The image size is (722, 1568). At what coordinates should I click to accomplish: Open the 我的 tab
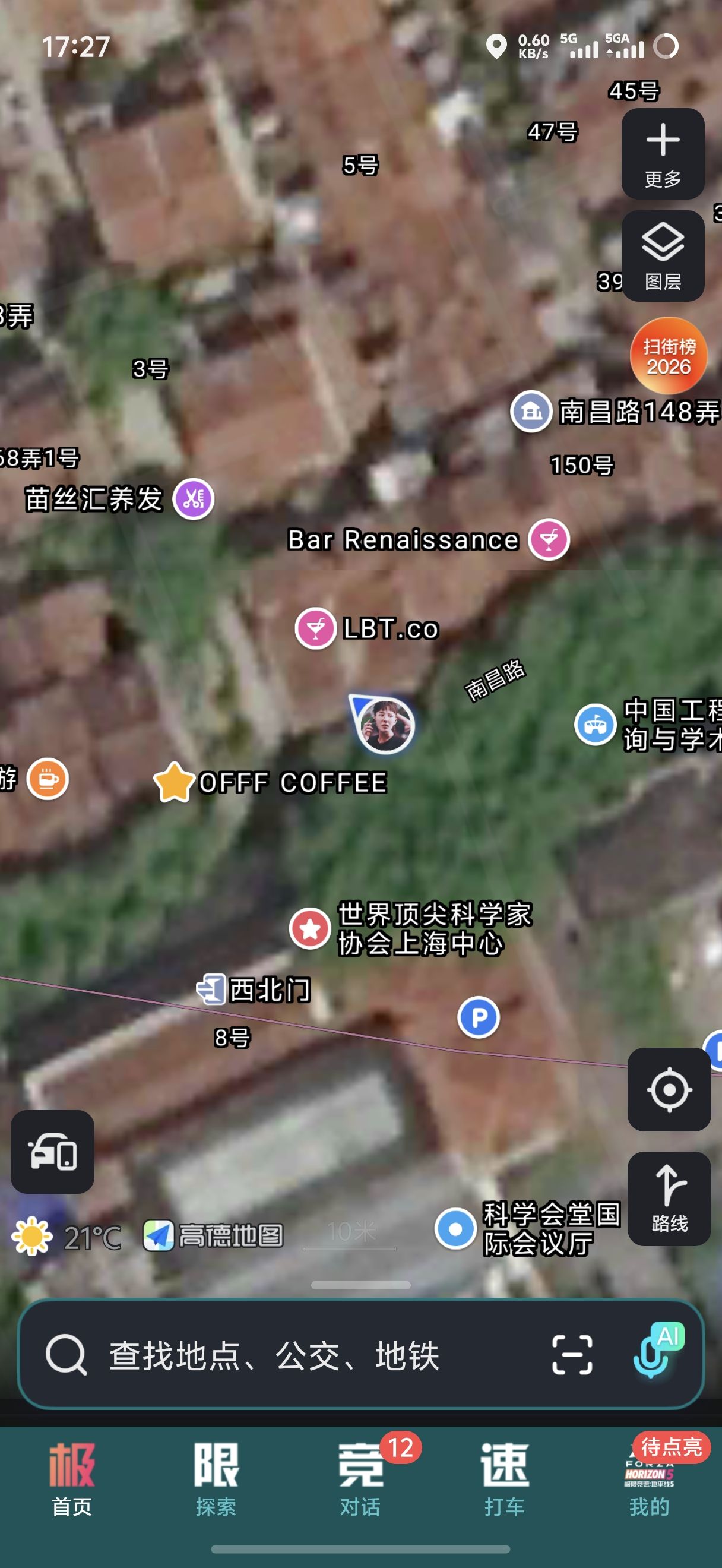click(x=649, y=1478)
